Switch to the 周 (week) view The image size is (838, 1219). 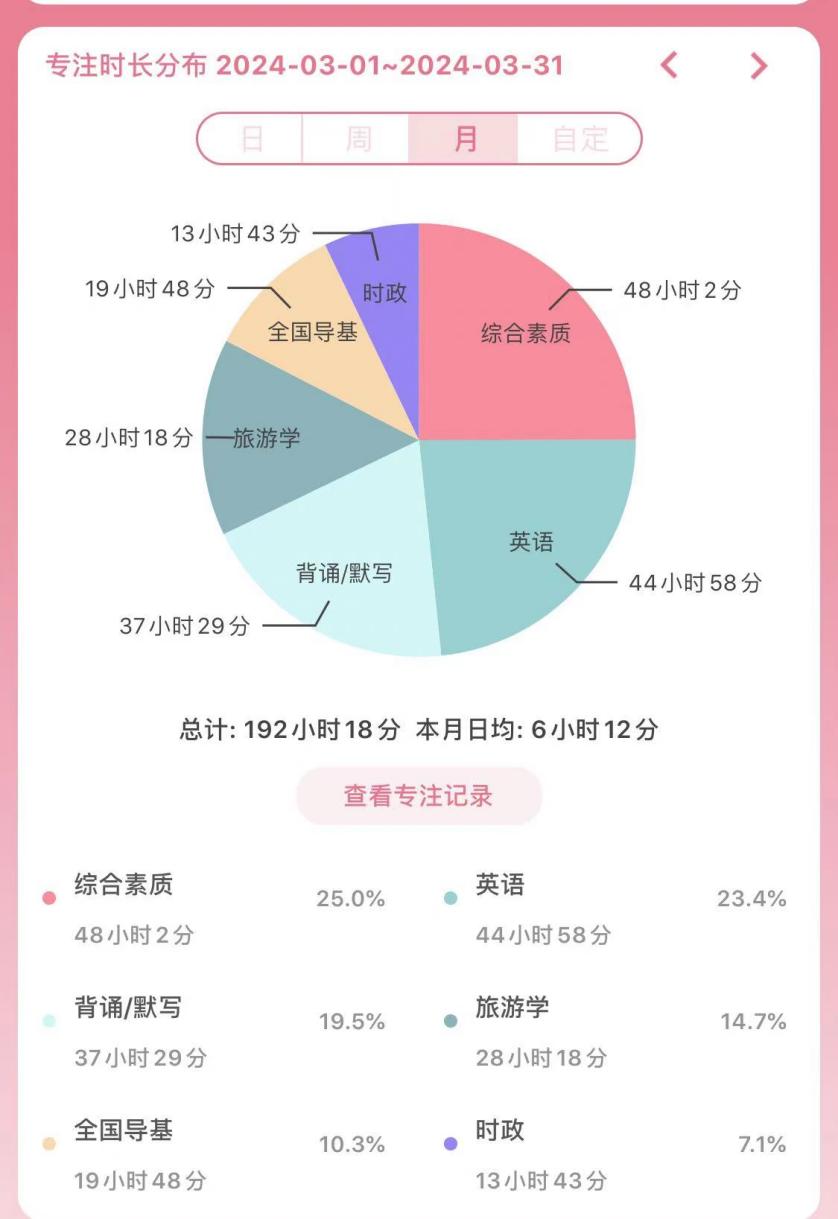tap(358, 138)
